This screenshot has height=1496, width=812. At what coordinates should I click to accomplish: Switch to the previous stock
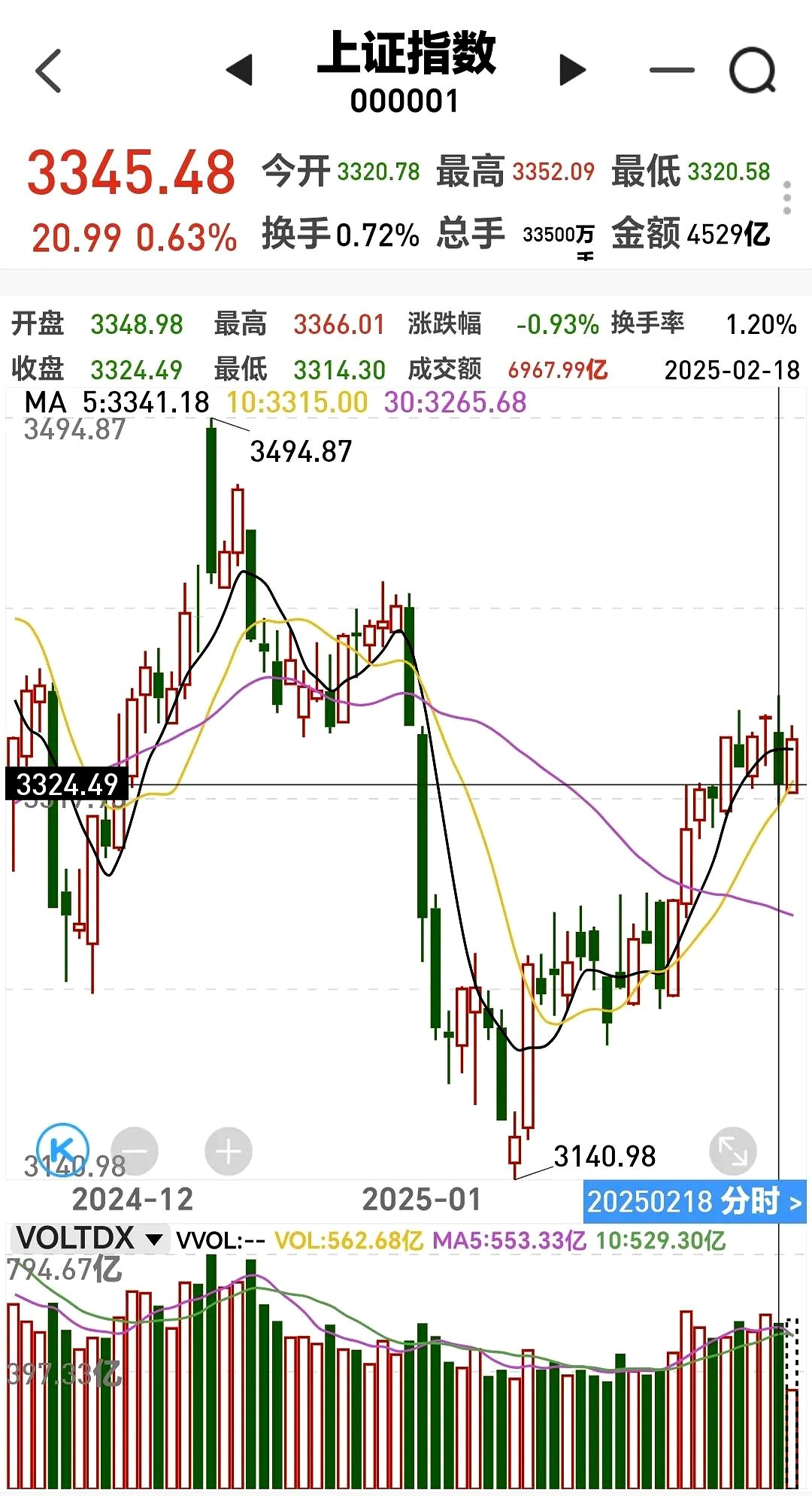pos(239,70)
